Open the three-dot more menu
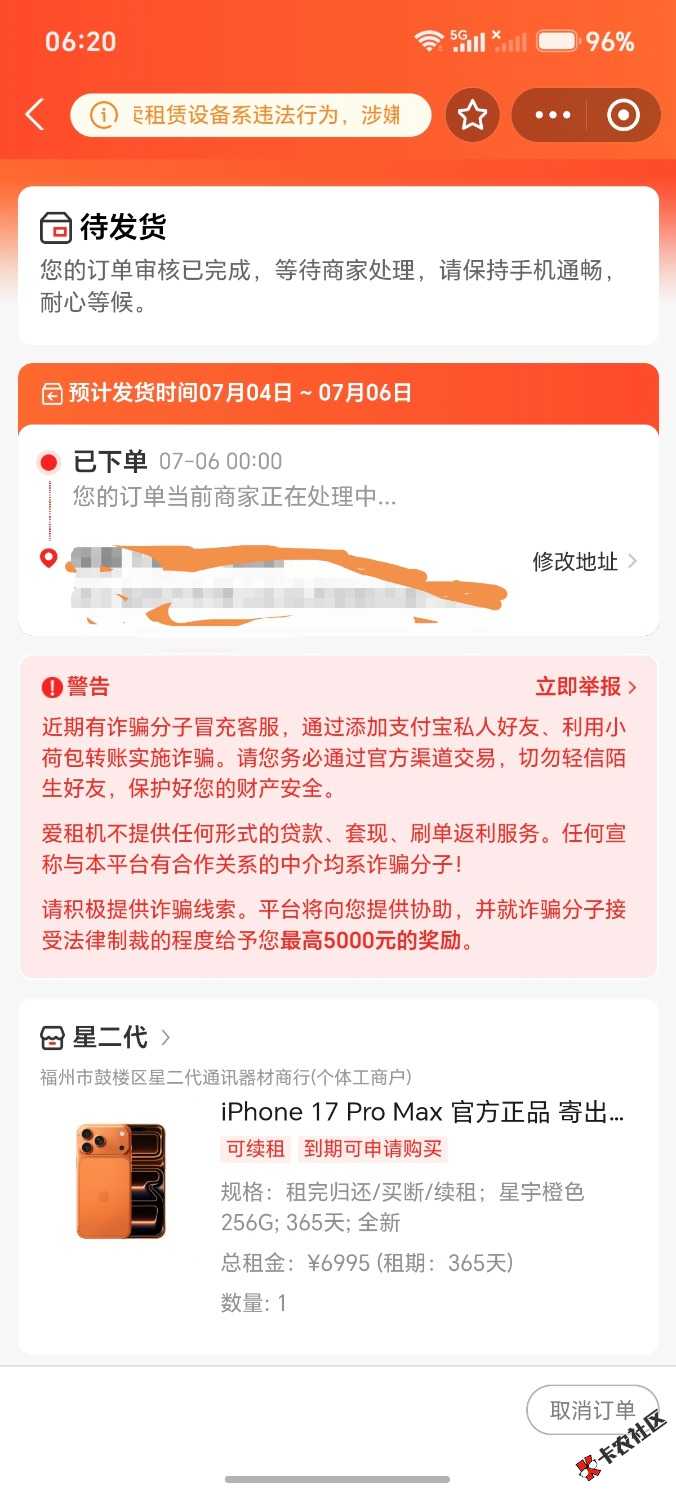 552,115
